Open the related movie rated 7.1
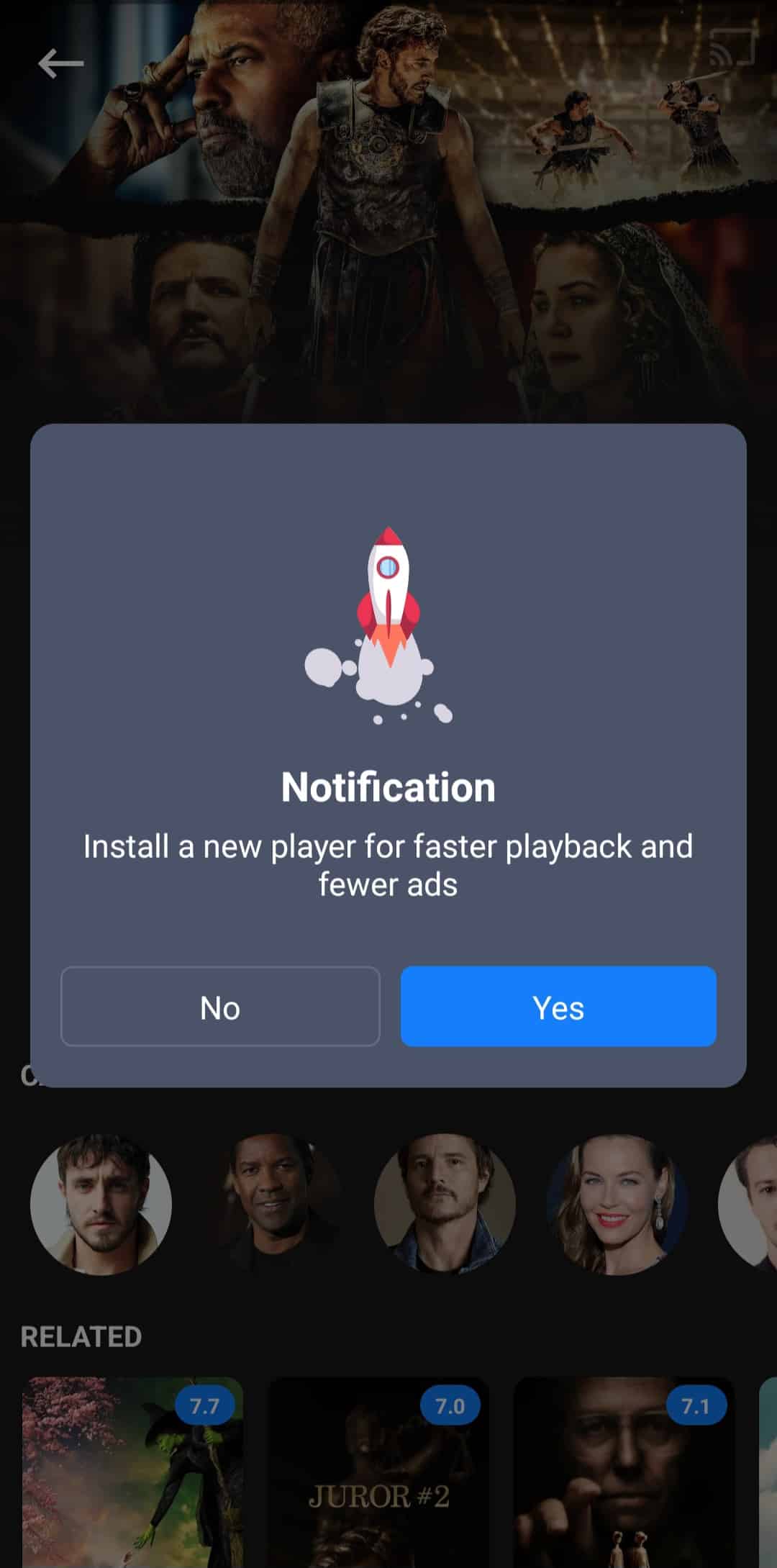 click(x=623, y=1475)
